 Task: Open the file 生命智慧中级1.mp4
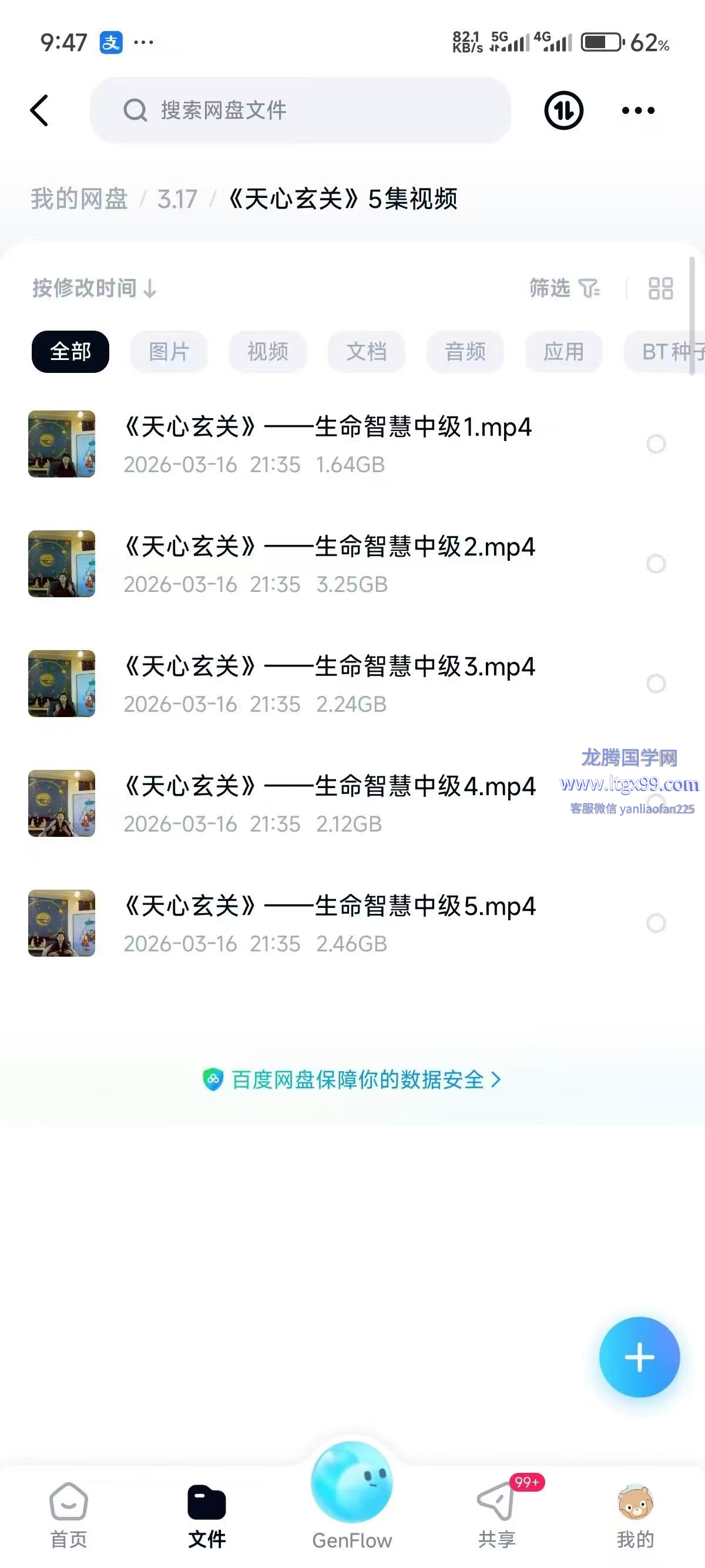click(328, 444)
